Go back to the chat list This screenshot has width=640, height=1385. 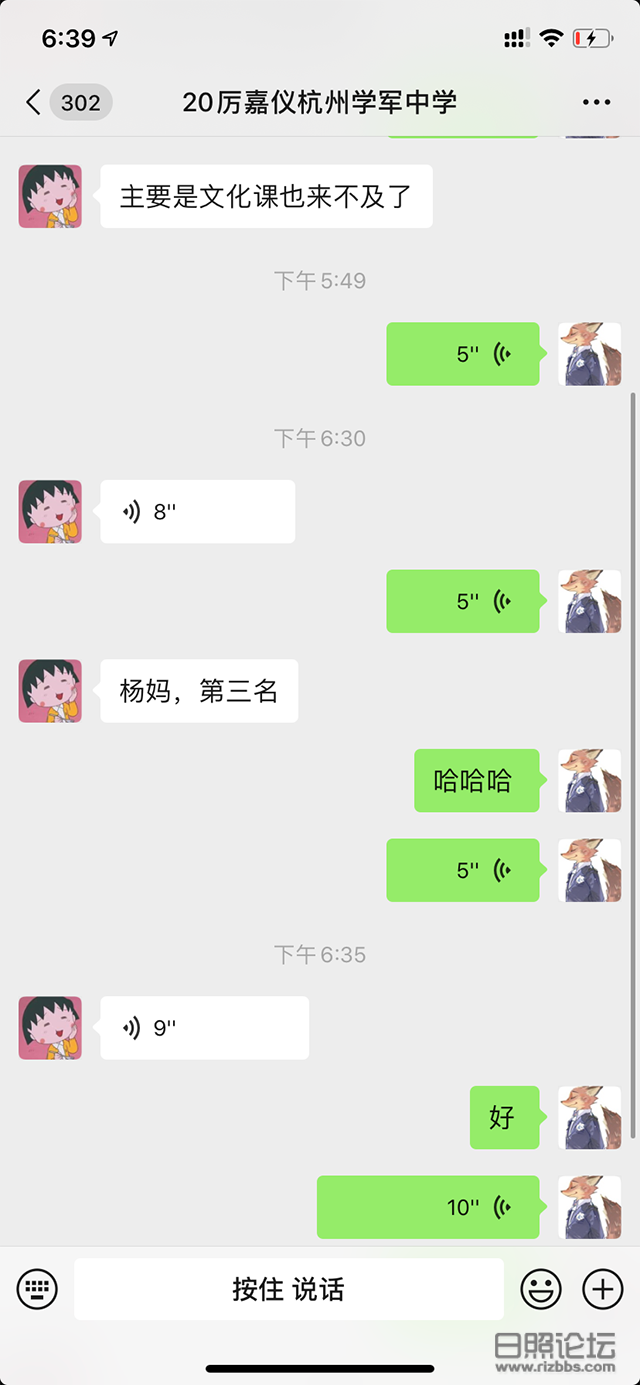(34, 102)
